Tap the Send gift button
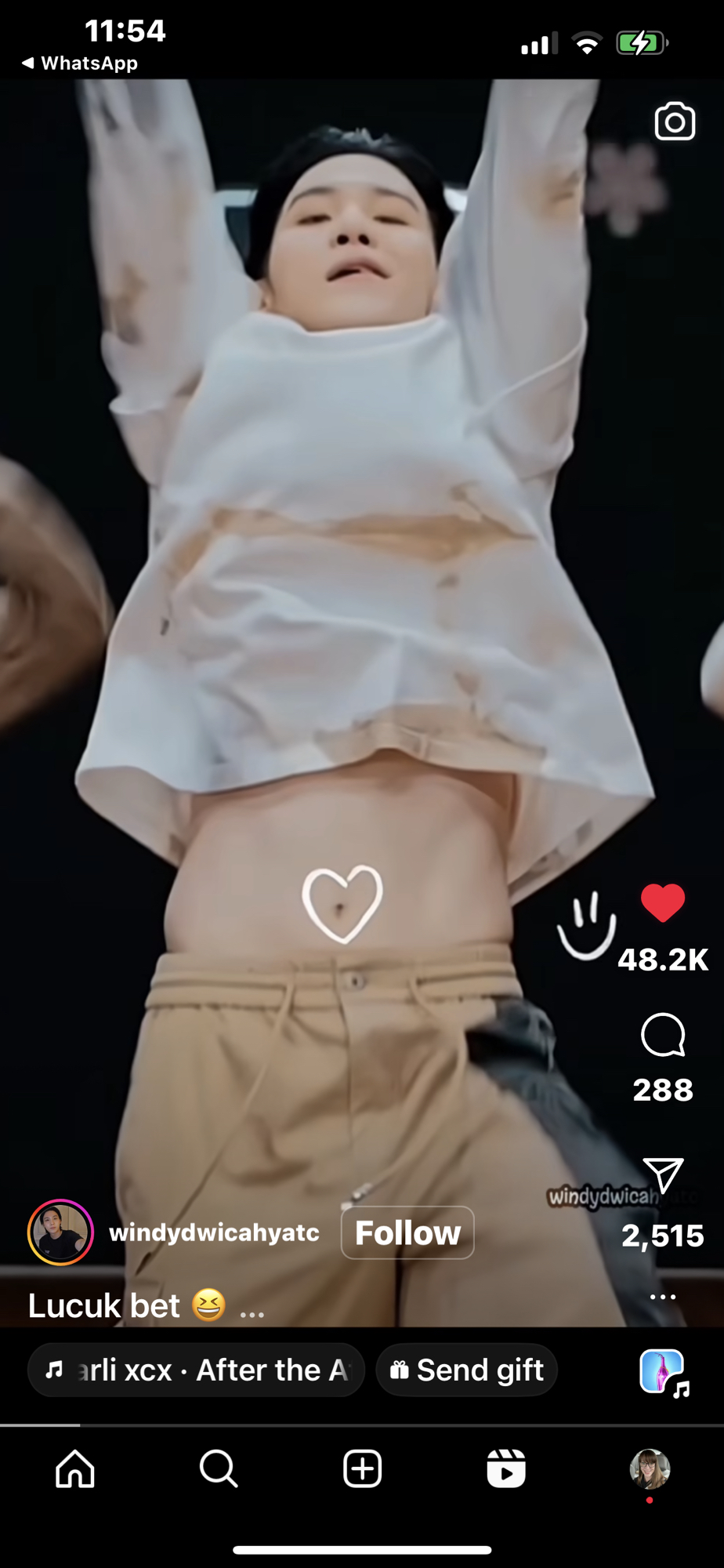724x1568 pixels. [467, 1370]
